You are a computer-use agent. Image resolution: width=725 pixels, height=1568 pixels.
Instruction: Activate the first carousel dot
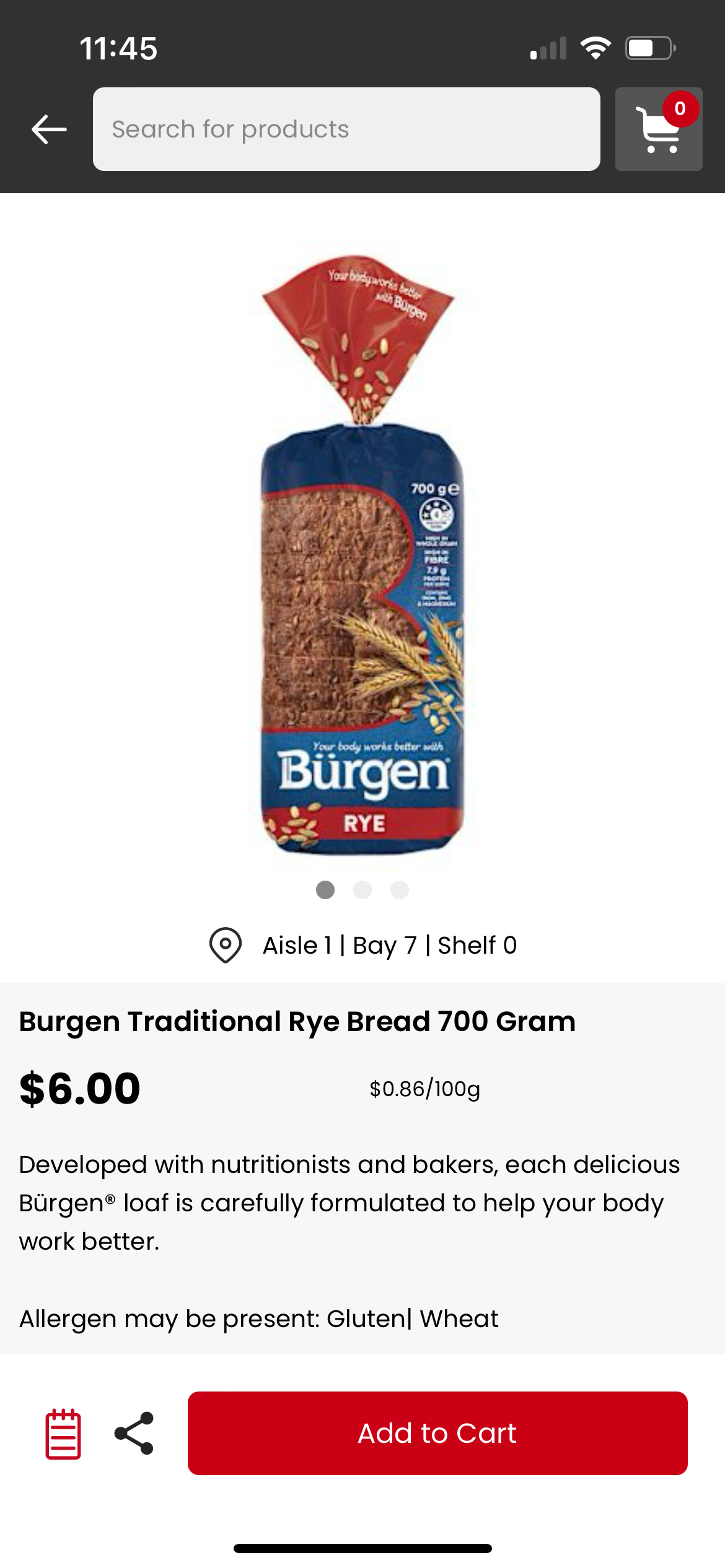pos(325,890)
